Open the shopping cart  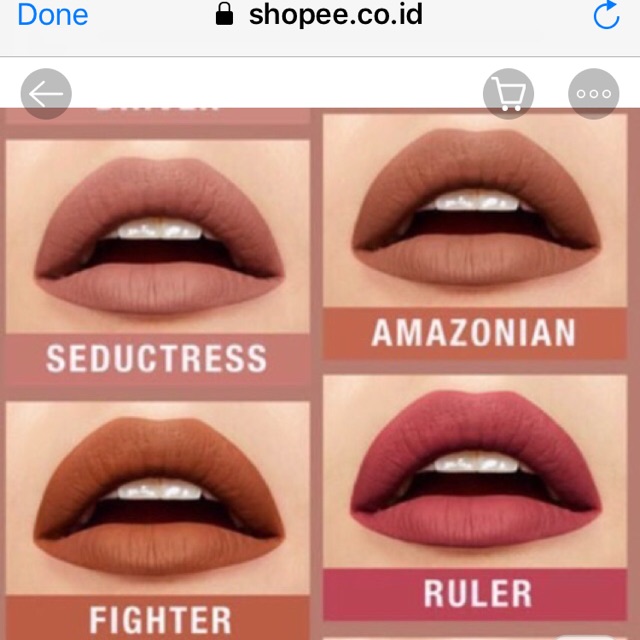pos(508,94)
